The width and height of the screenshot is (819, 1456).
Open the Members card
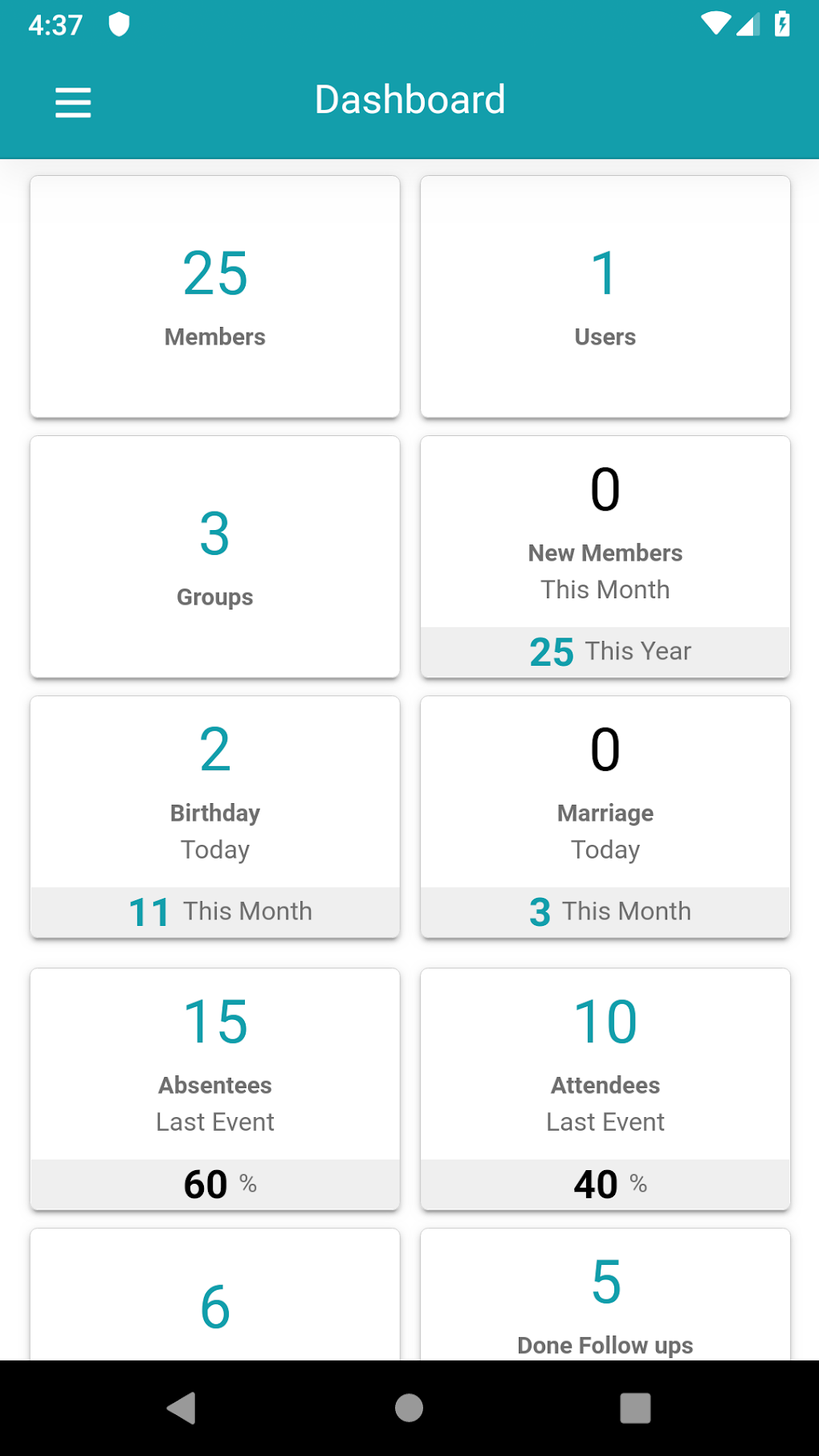214,296
